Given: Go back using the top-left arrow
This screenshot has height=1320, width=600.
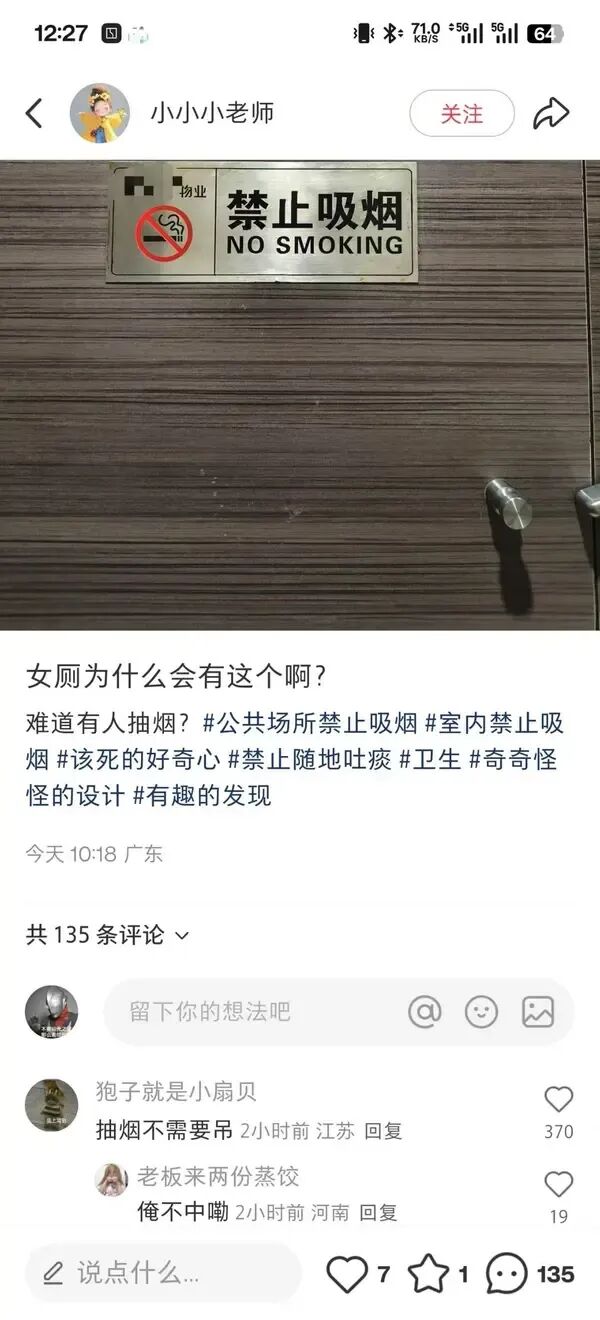Looking at the screenshot, I should tap(34, 113).
